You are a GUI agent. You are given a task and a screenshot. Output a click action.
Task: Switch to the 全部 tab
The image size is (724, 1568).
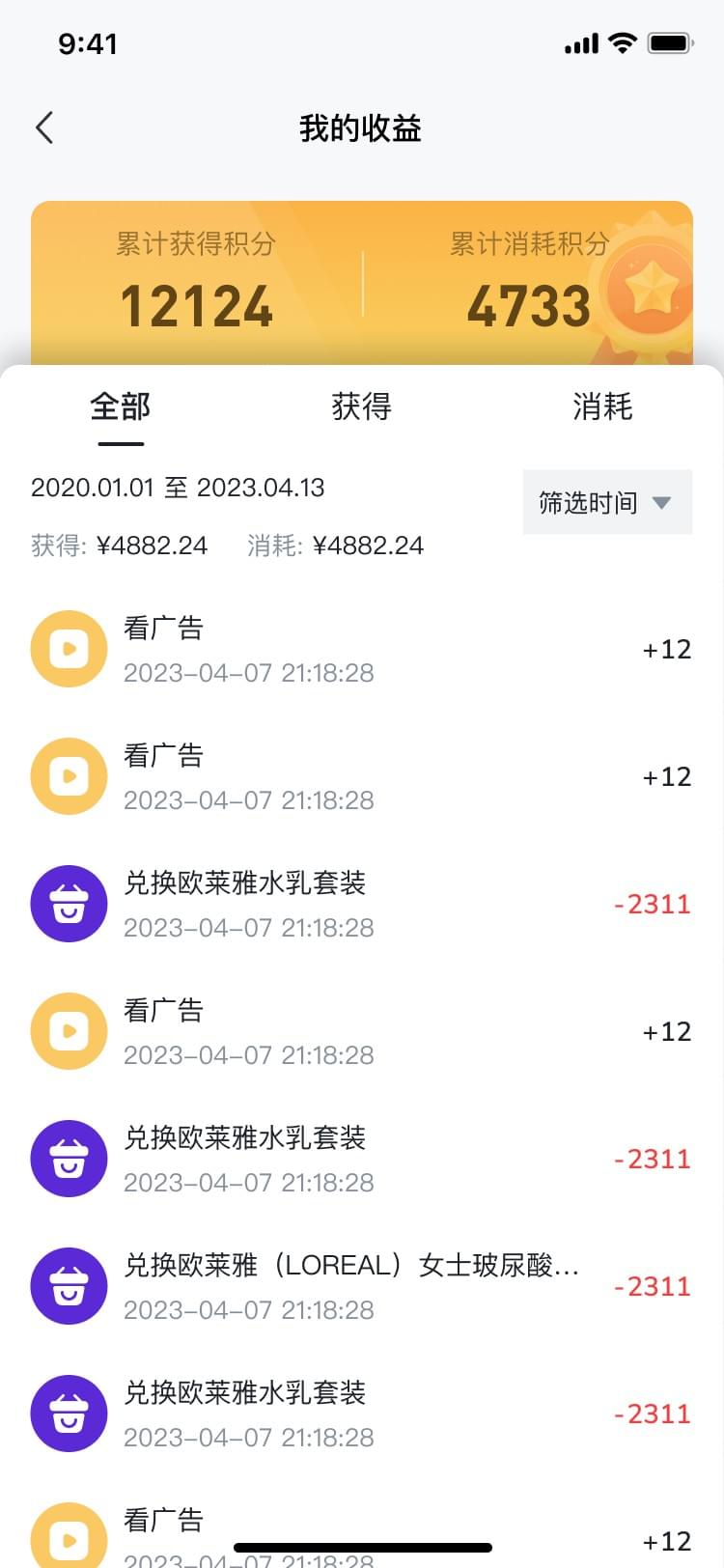(121, 407)
